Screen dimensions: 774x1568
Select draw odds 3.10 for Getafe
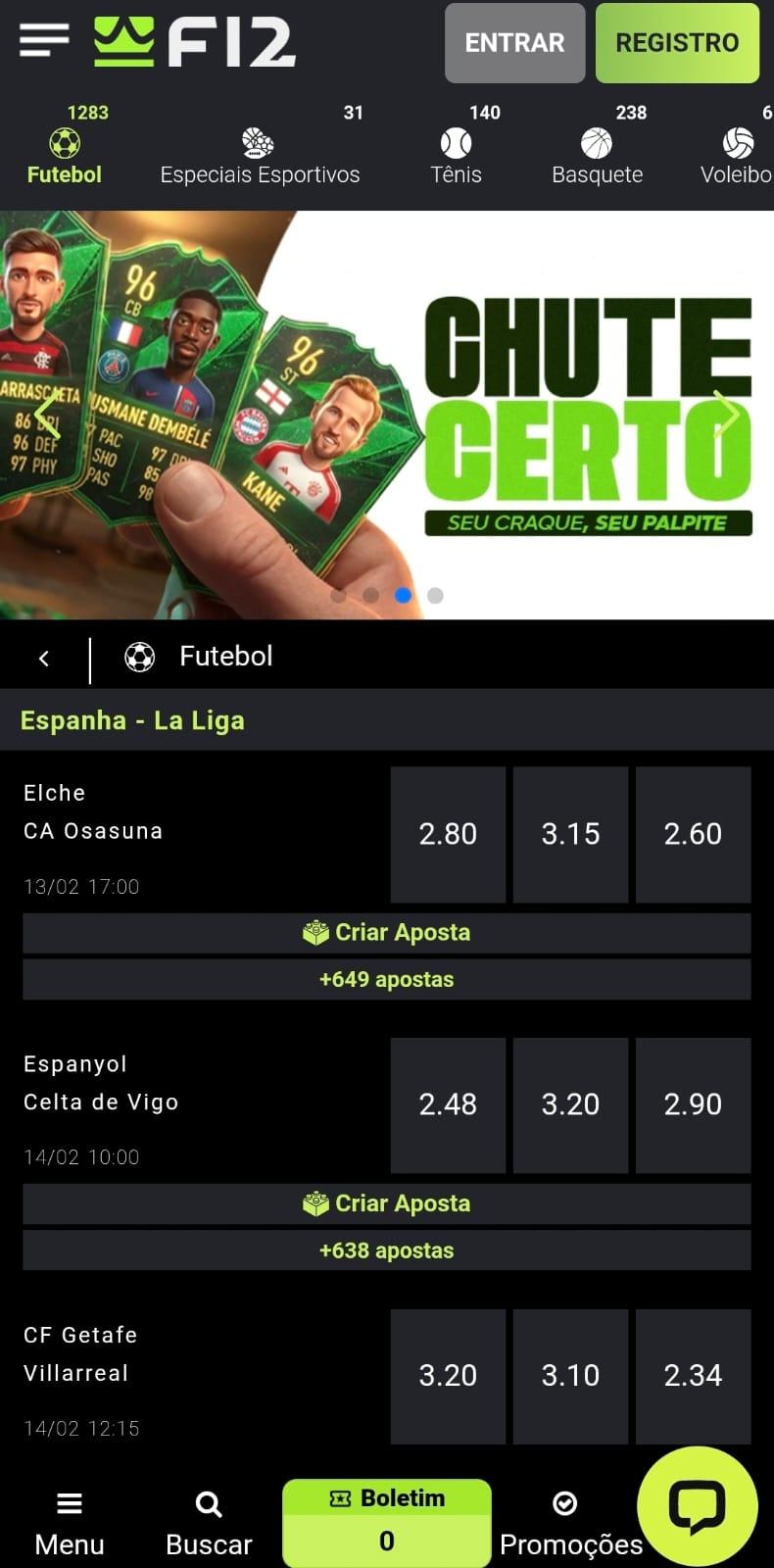[570, 1376]
